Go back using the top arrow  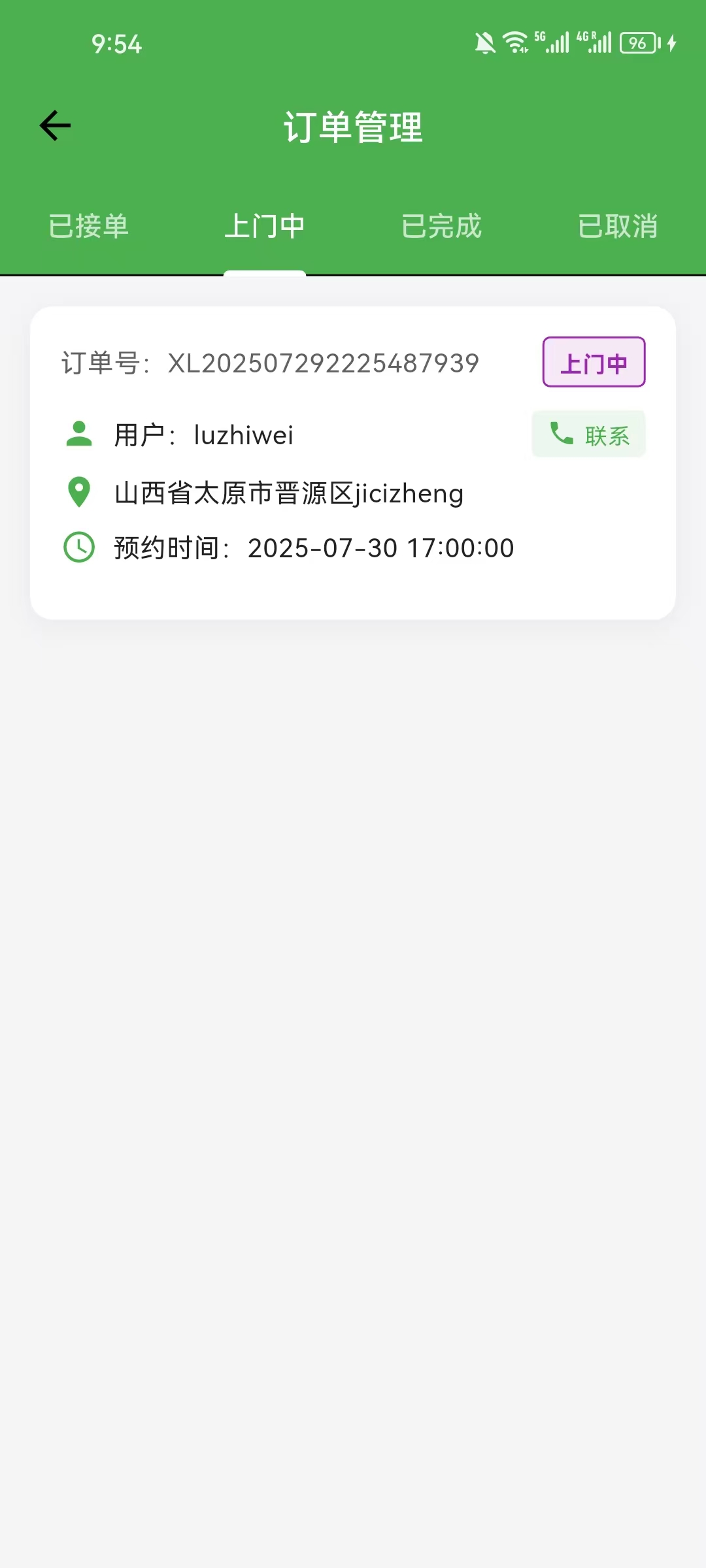tap(55, 126)
